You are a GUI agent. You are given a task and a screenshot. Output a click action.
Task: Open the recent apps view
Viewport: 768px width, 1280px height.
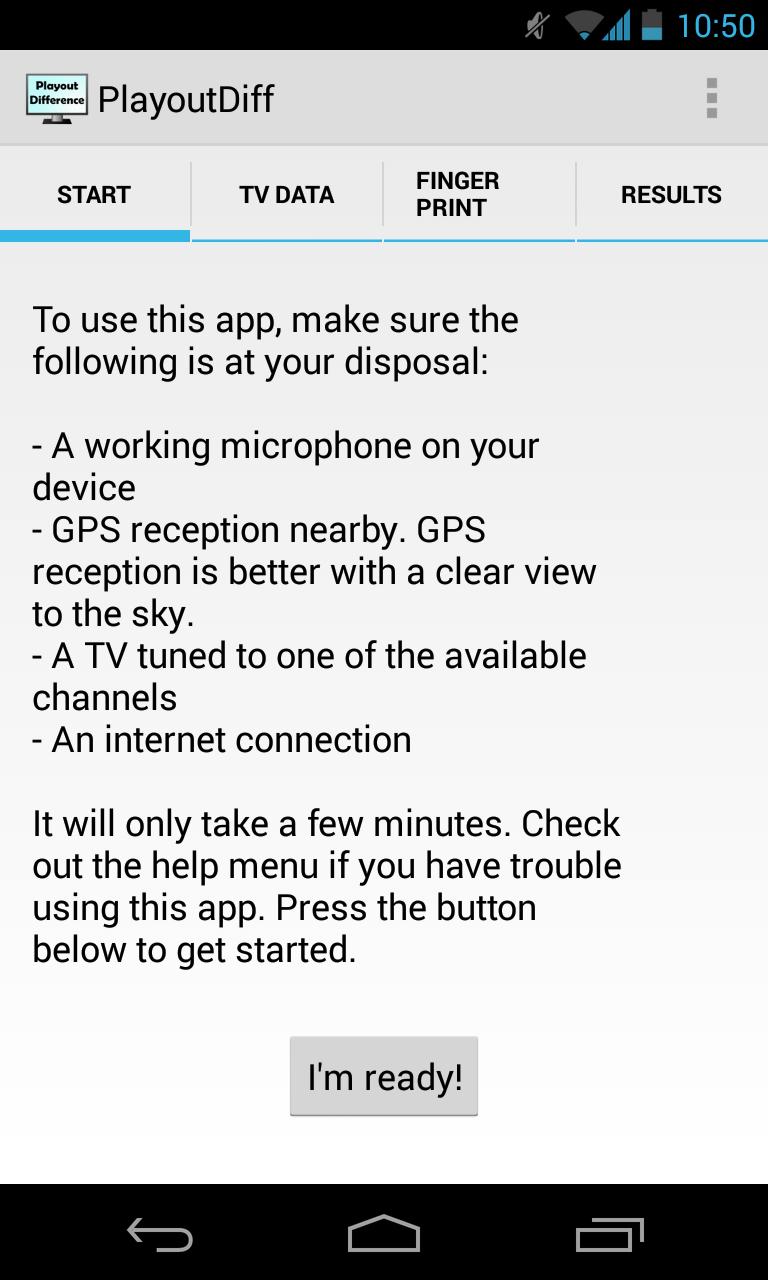(x=610, y=1235)
